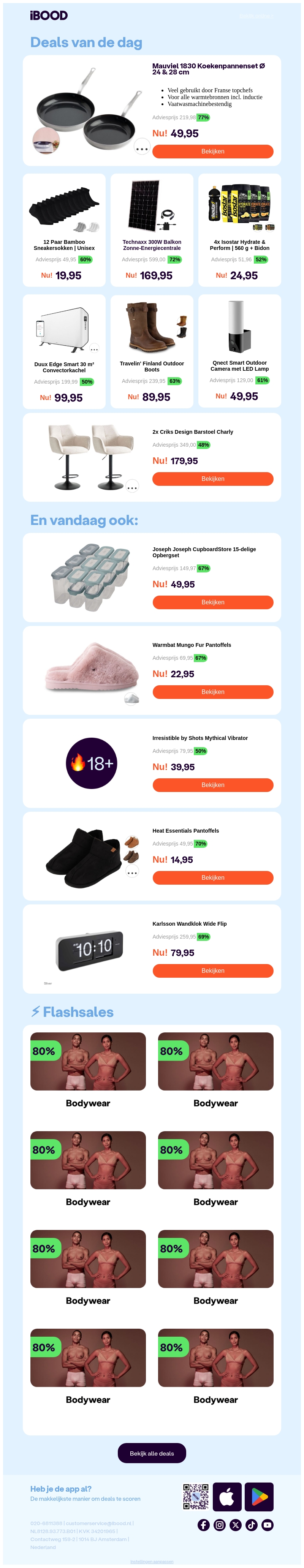Tap Bekijken for Warmbat Mungo Fur Pantoffels
The image size is (304, 1568).
coord(213,692)
